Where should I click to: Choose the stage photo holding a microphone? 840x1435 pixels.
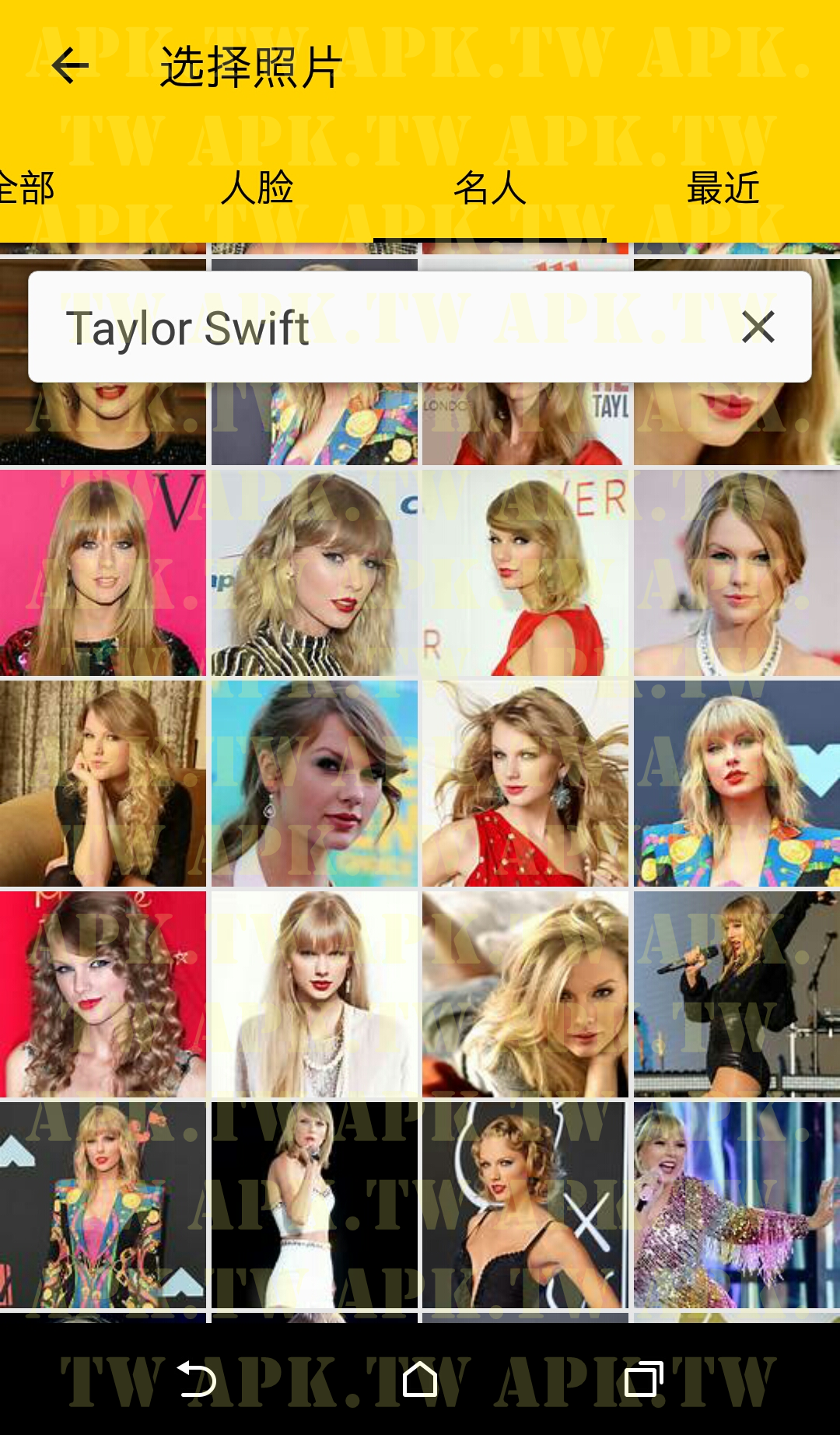[737, 994]
